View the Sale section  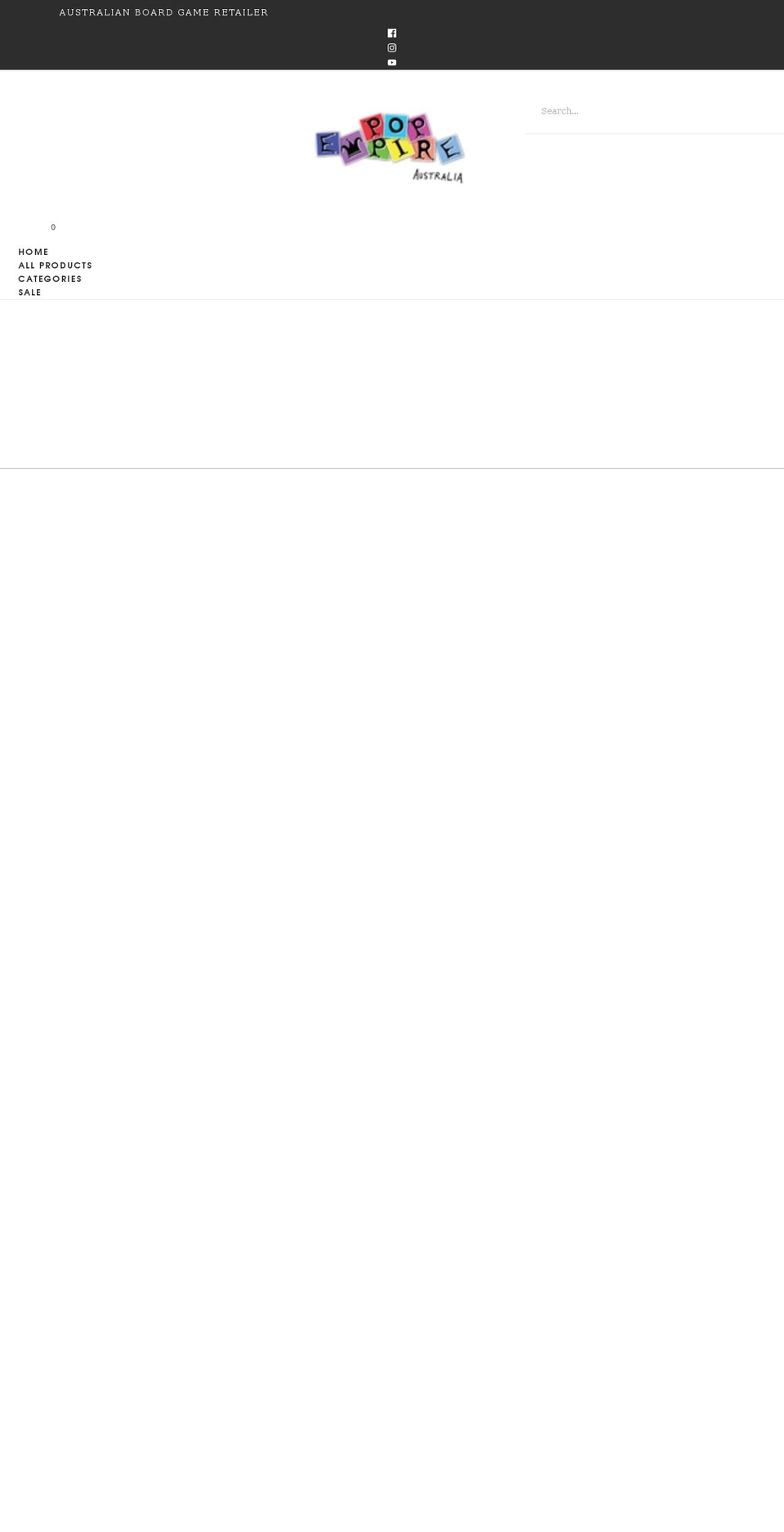(29, 293)
